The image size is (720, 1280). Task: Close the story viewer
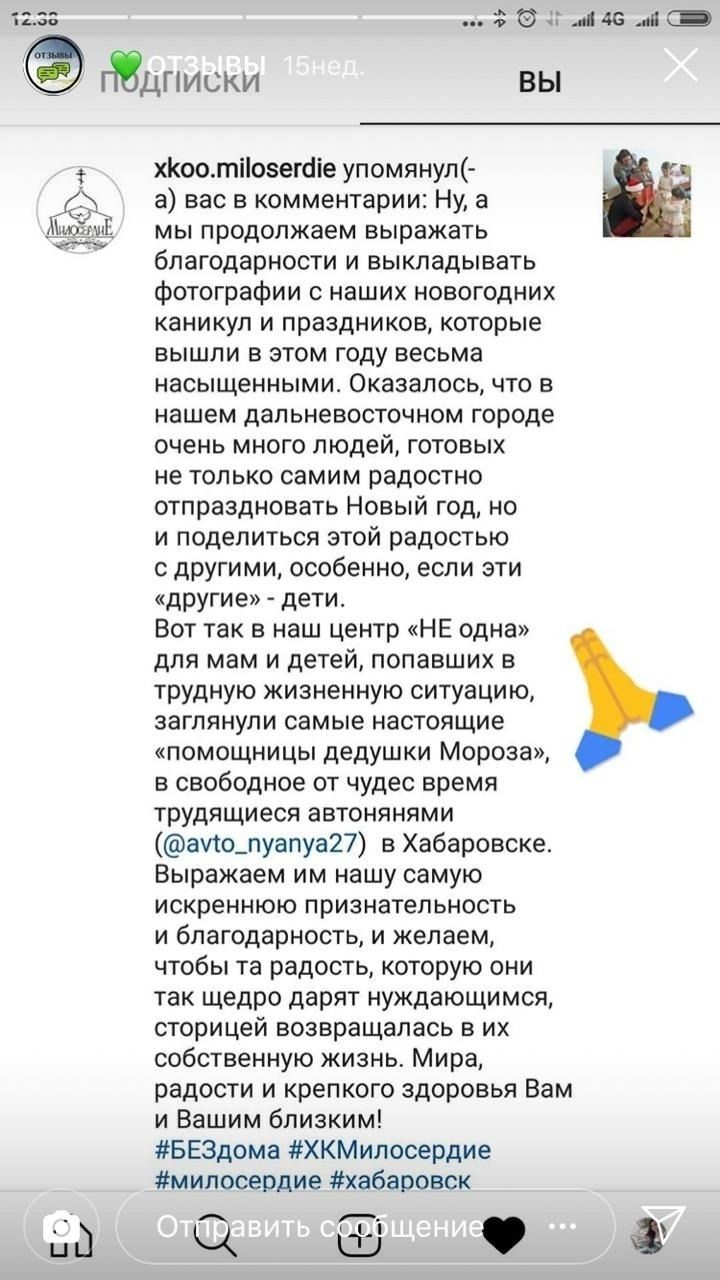pyautogui.click(x=681, y=66)
